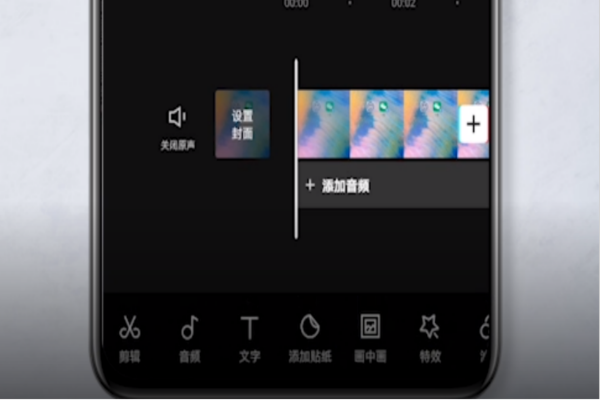Mute the original clip sound
The image size is (600, 400).
(178, 124)
